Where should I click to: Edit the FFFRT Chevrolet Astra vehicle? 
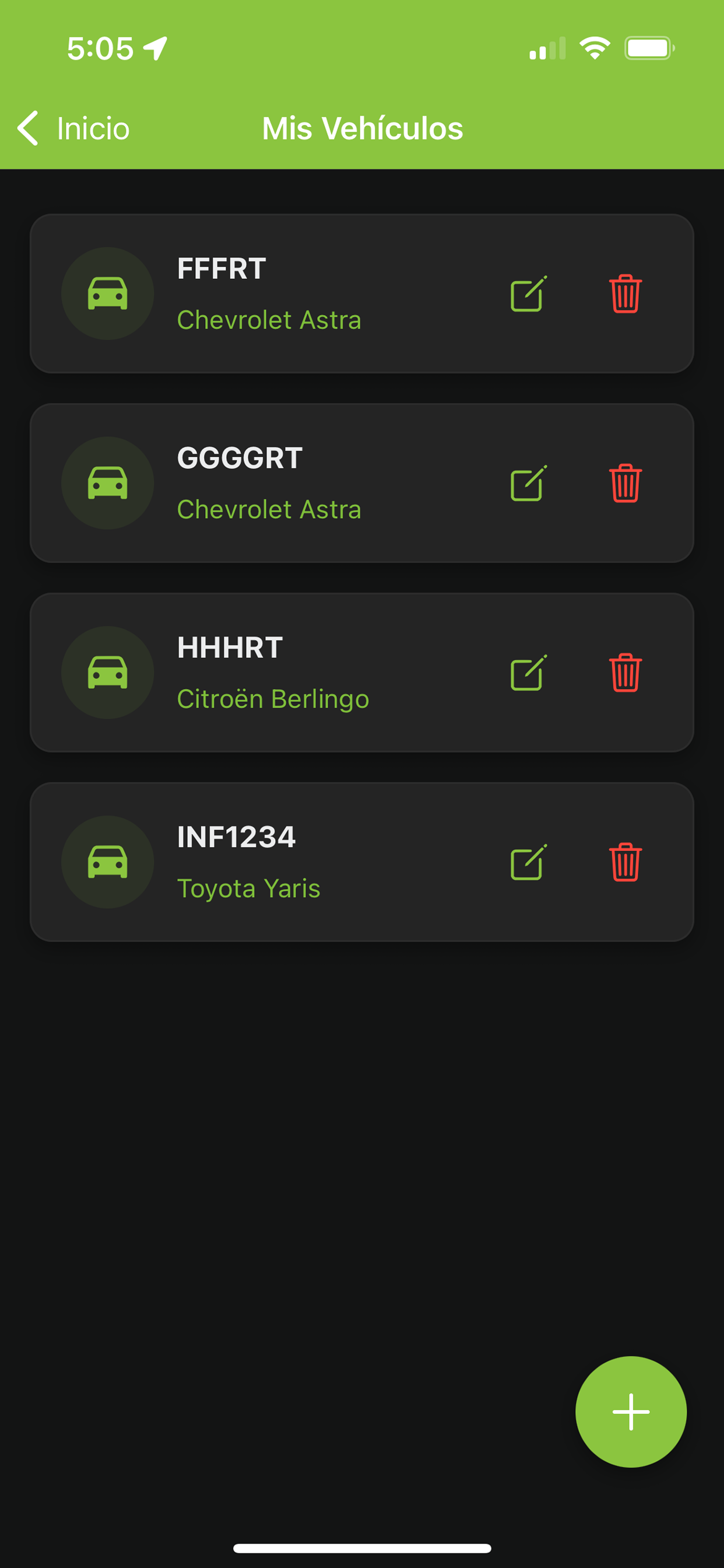coord(528,293)
